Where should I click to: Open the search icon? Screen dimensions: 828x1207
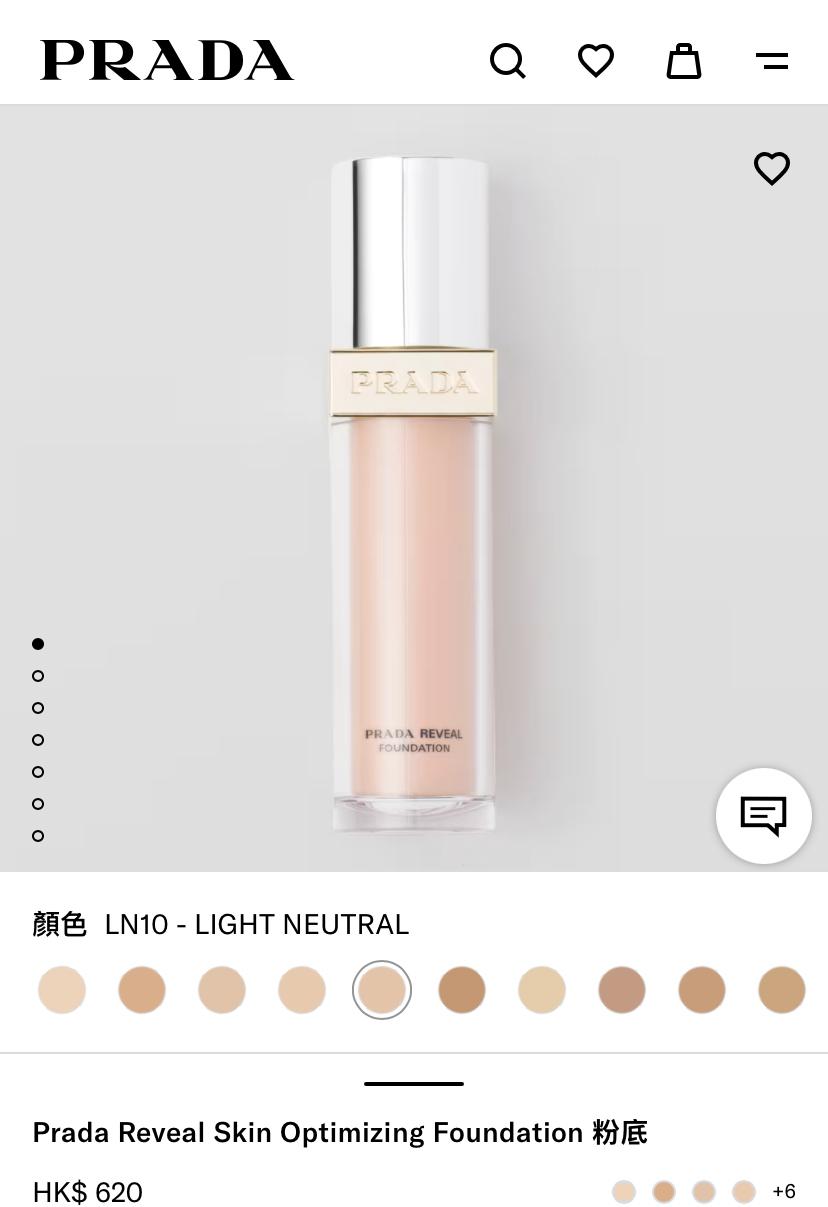pos(508,61)
